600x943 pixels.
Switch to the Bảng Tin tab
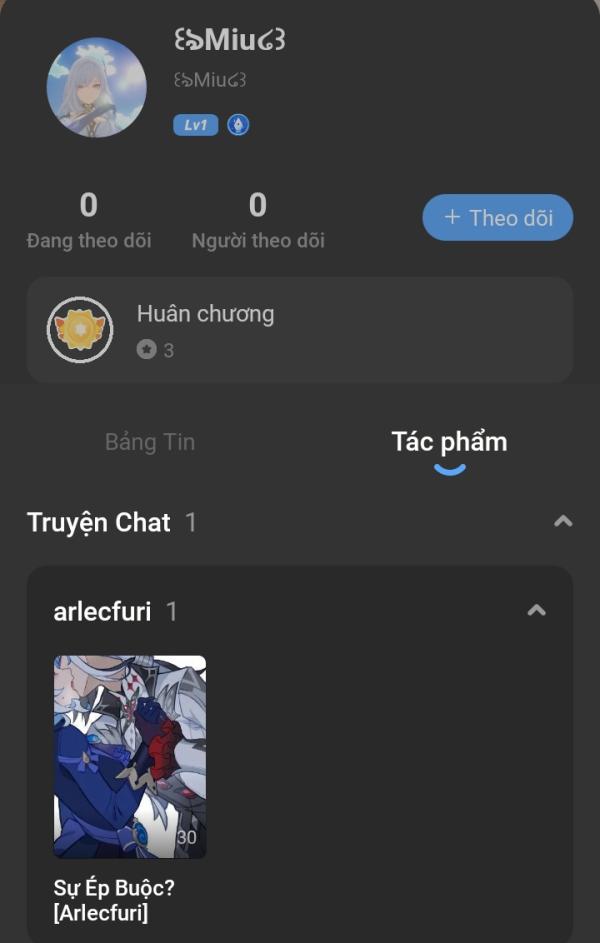(x=150, y=442)
